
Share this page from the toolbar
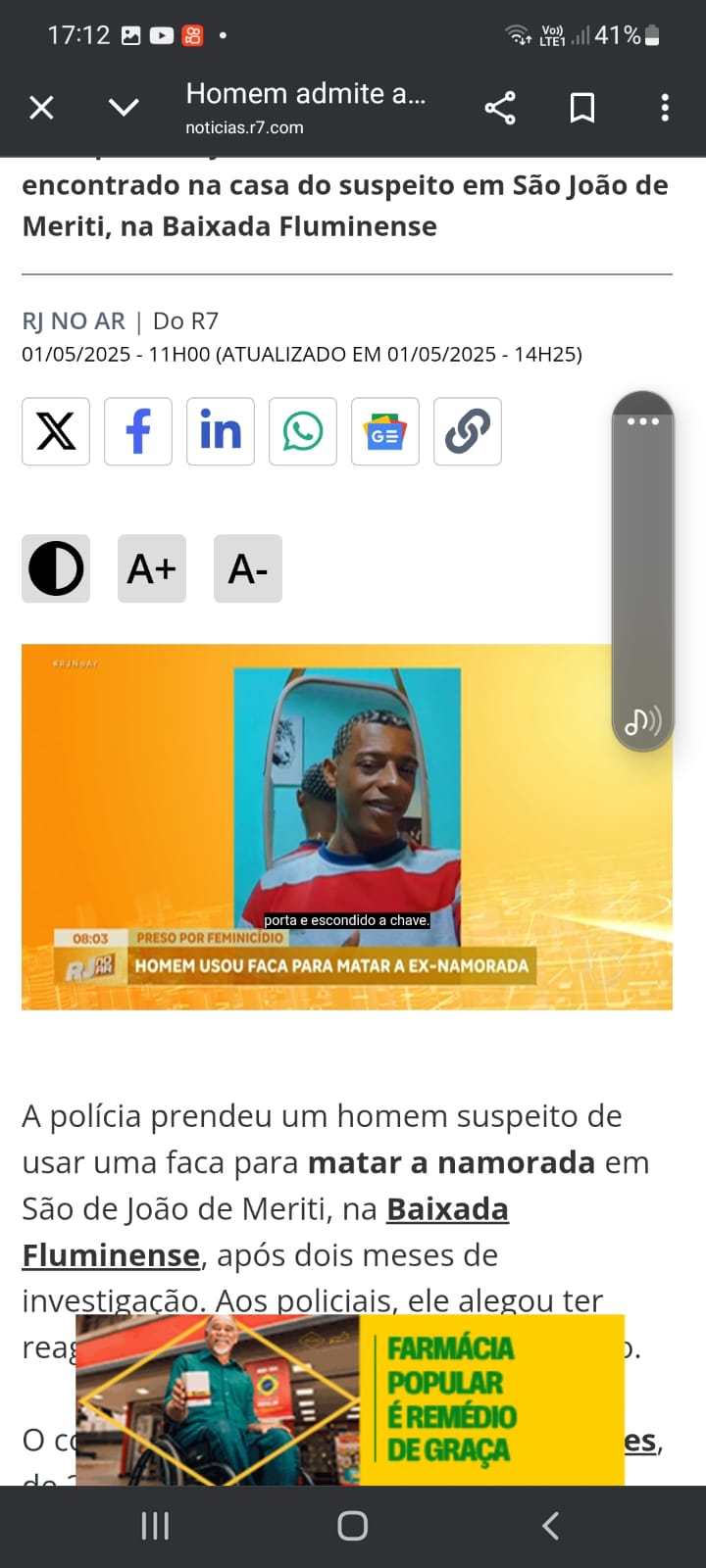[500, 107]
